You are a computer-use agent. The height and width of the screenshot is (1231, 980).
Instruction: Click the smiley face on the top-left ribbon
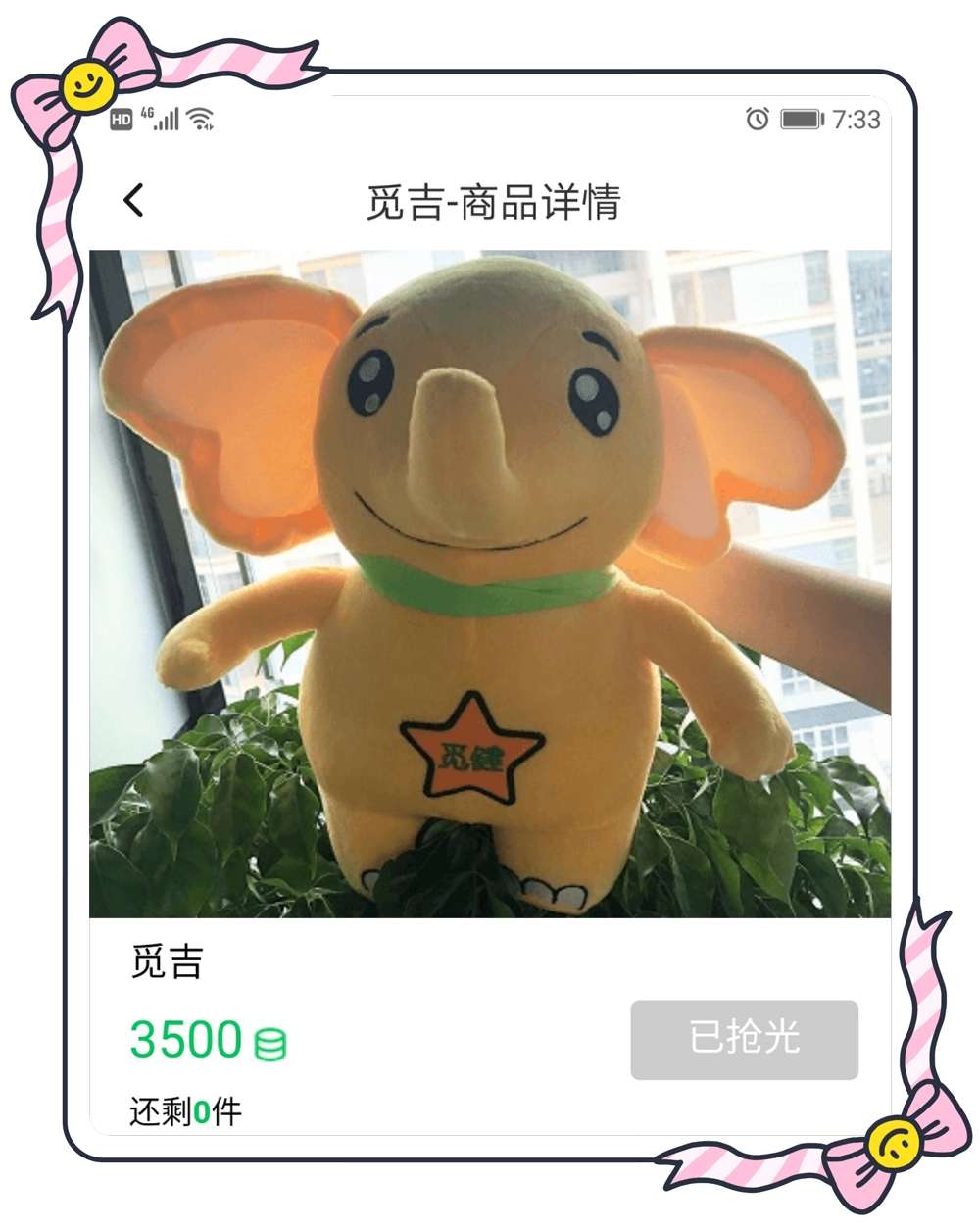[88, 86]
